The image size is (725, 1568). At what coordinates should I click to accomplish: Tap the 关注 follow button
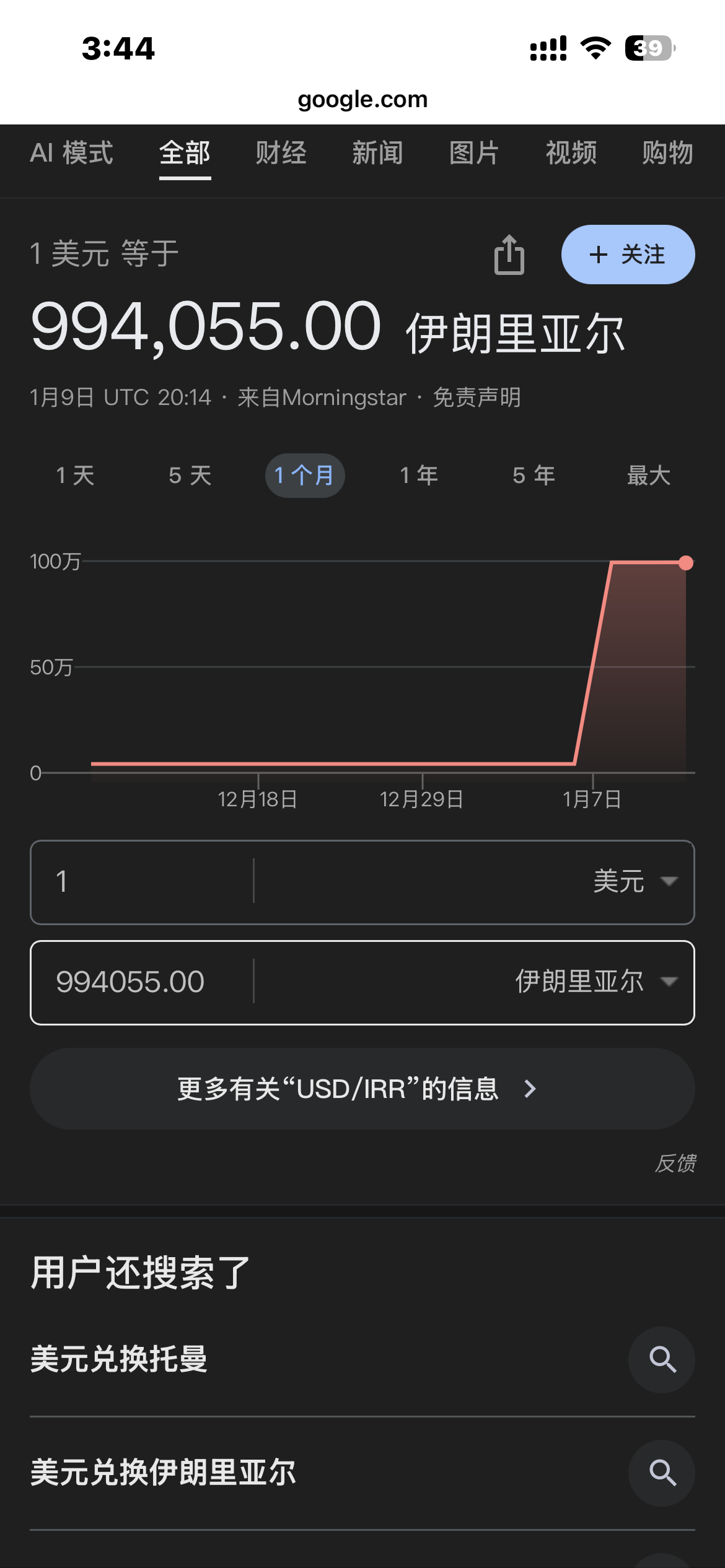(628, 255)
